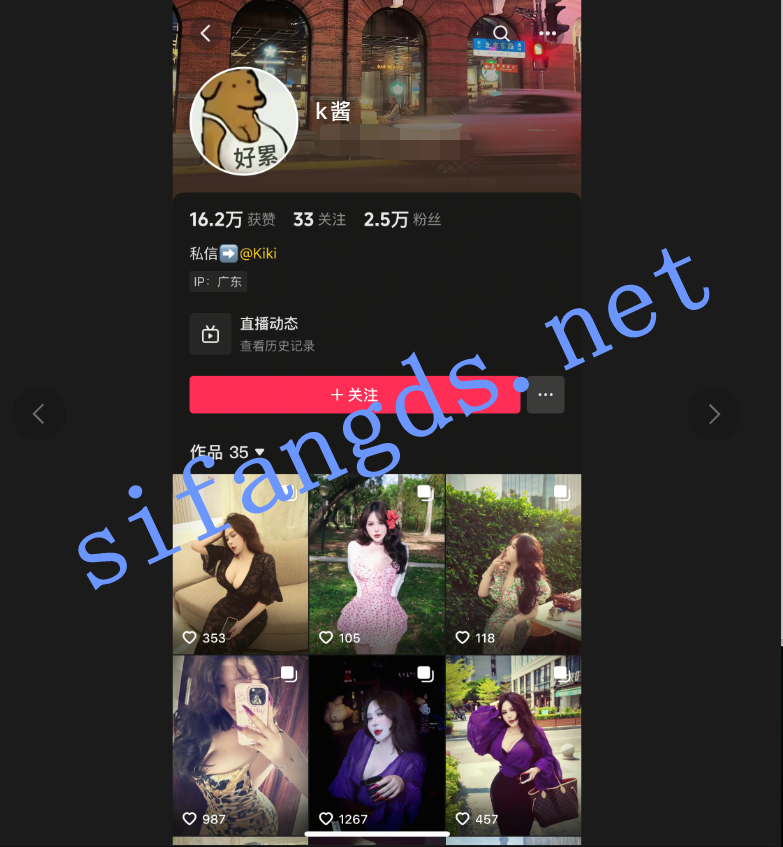783x847 pixels.
Task: Go to the next image in viewer
Action: (x=713, y=414)
